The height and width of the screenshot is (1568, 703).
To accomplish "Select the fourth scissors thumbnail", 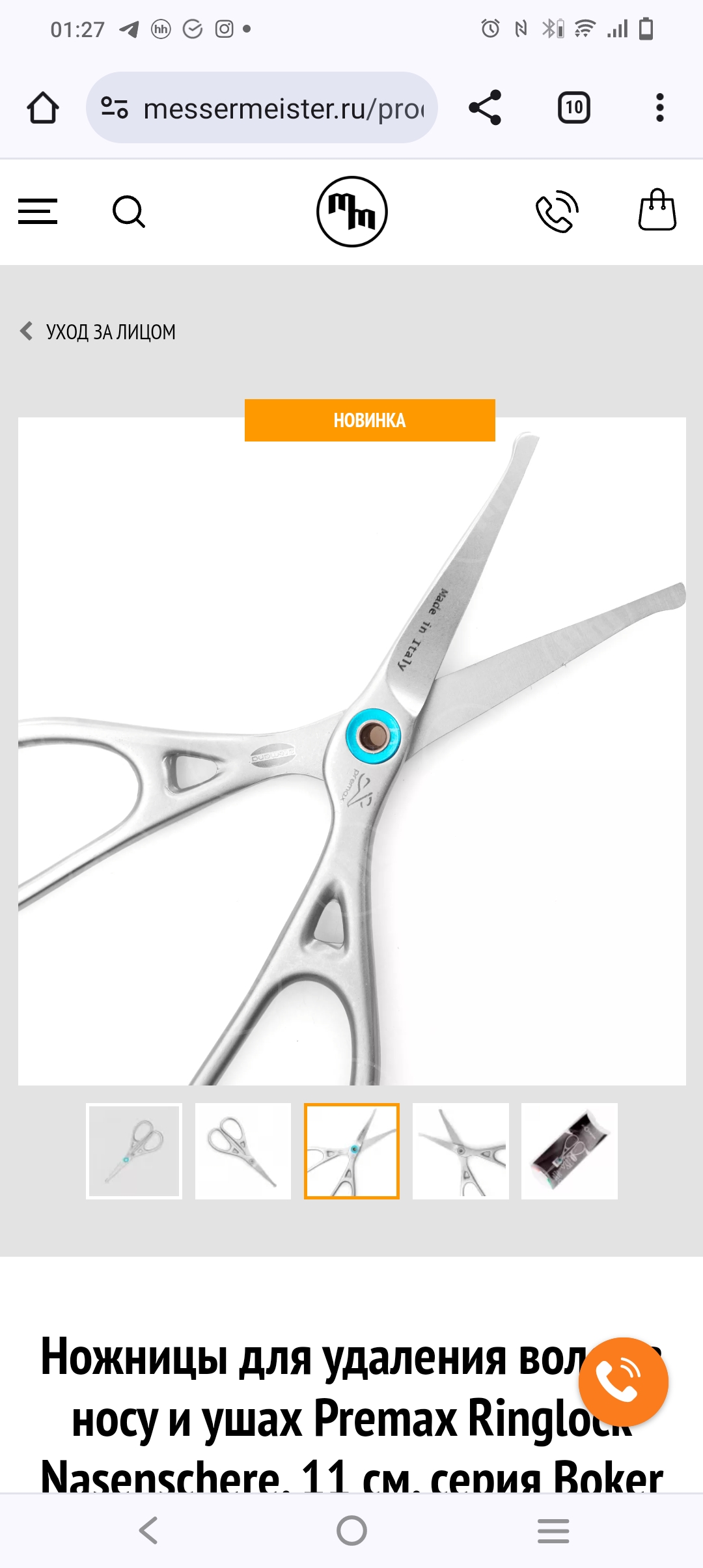I will pos(460,1151).
